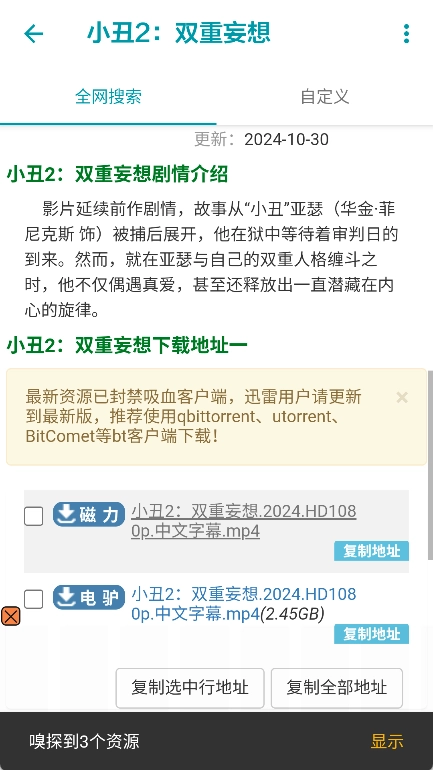Switch to the 全网搜索 tab
Screen dimensions: 433x770
click(108, 96)
